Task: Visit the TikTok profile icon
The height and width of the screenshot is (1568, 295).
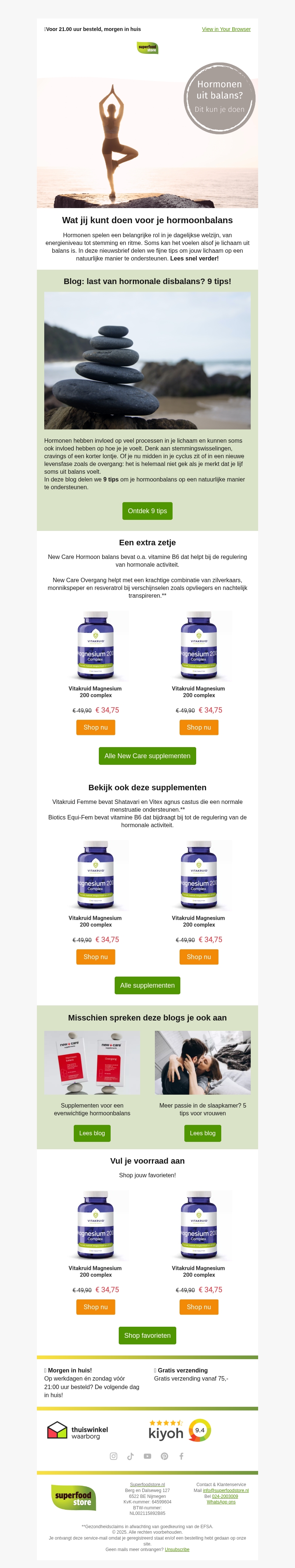Action: coord(130,1456)
